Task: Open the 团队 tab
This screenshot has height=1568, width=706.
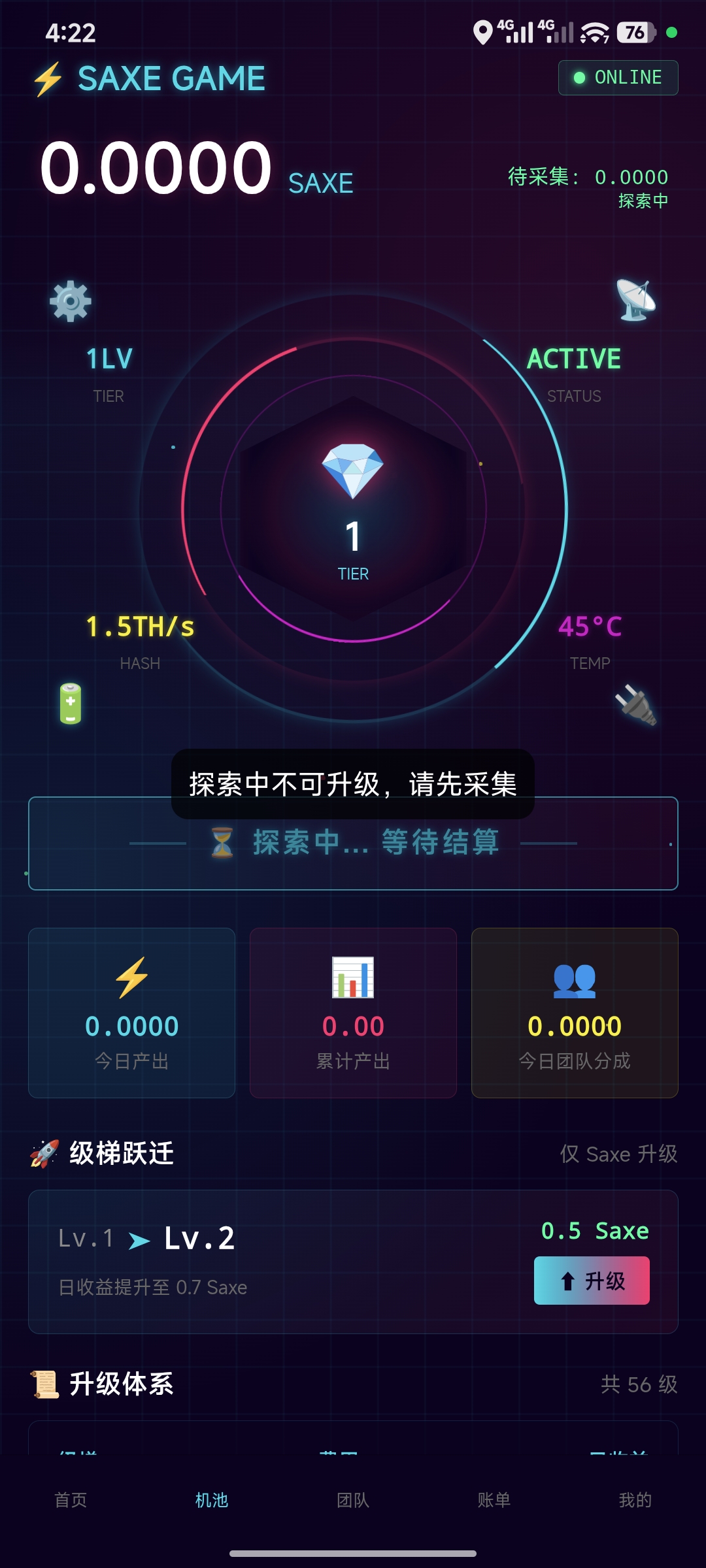Action: [x=353, y=1500]
